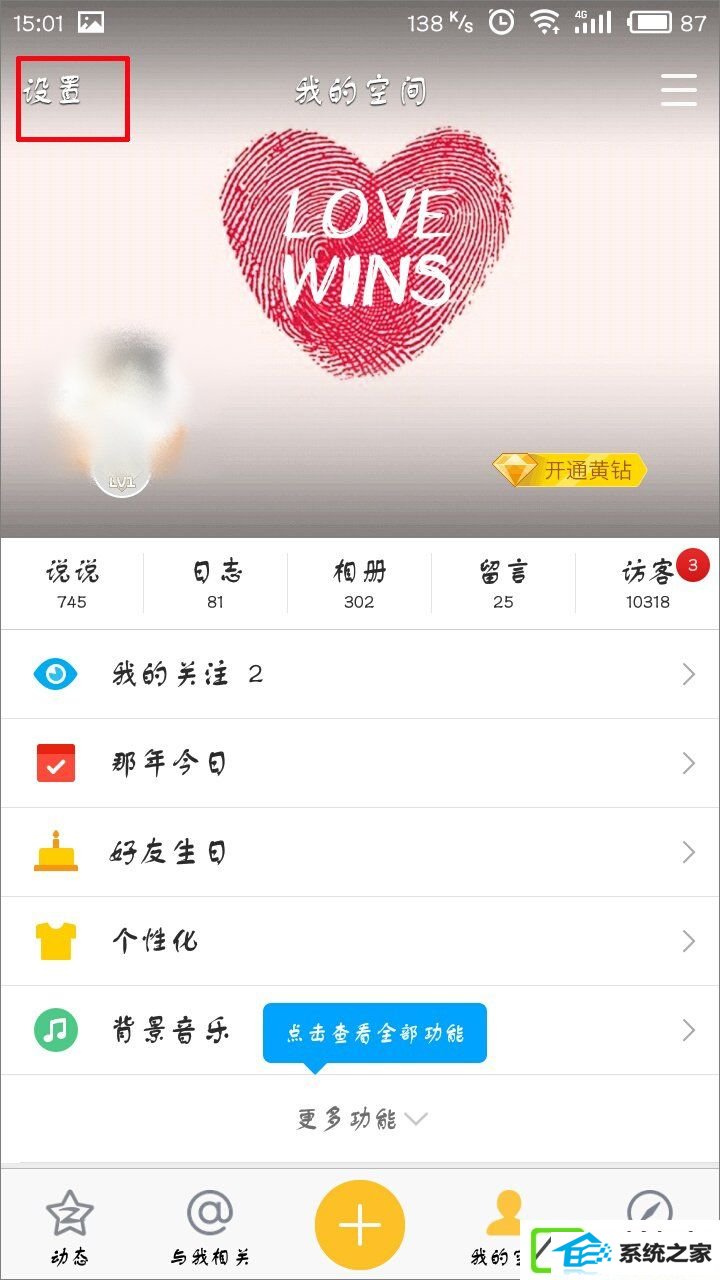Viewport: 720px width, 1280px height.
Task: Open 留言 messages
Action: coord(503,584)
